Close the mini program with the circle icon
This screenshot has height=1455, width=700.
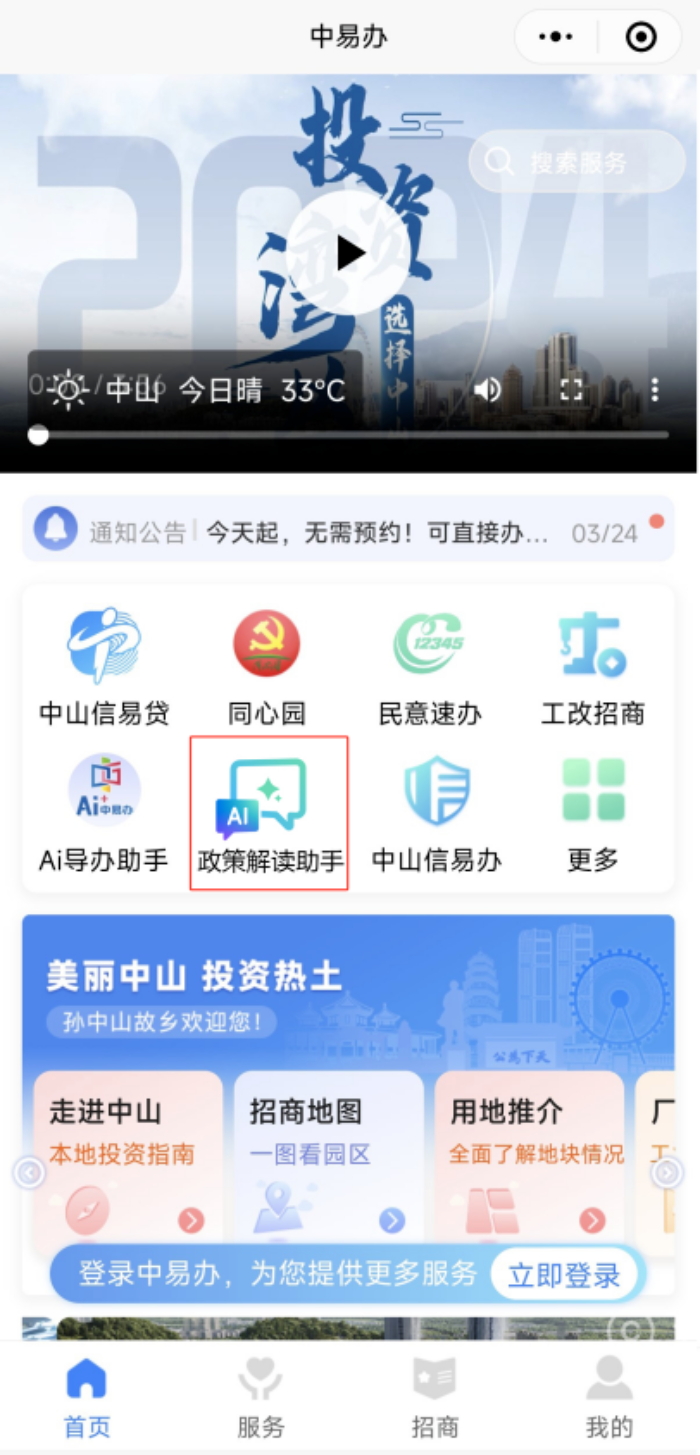click(640, 37)
